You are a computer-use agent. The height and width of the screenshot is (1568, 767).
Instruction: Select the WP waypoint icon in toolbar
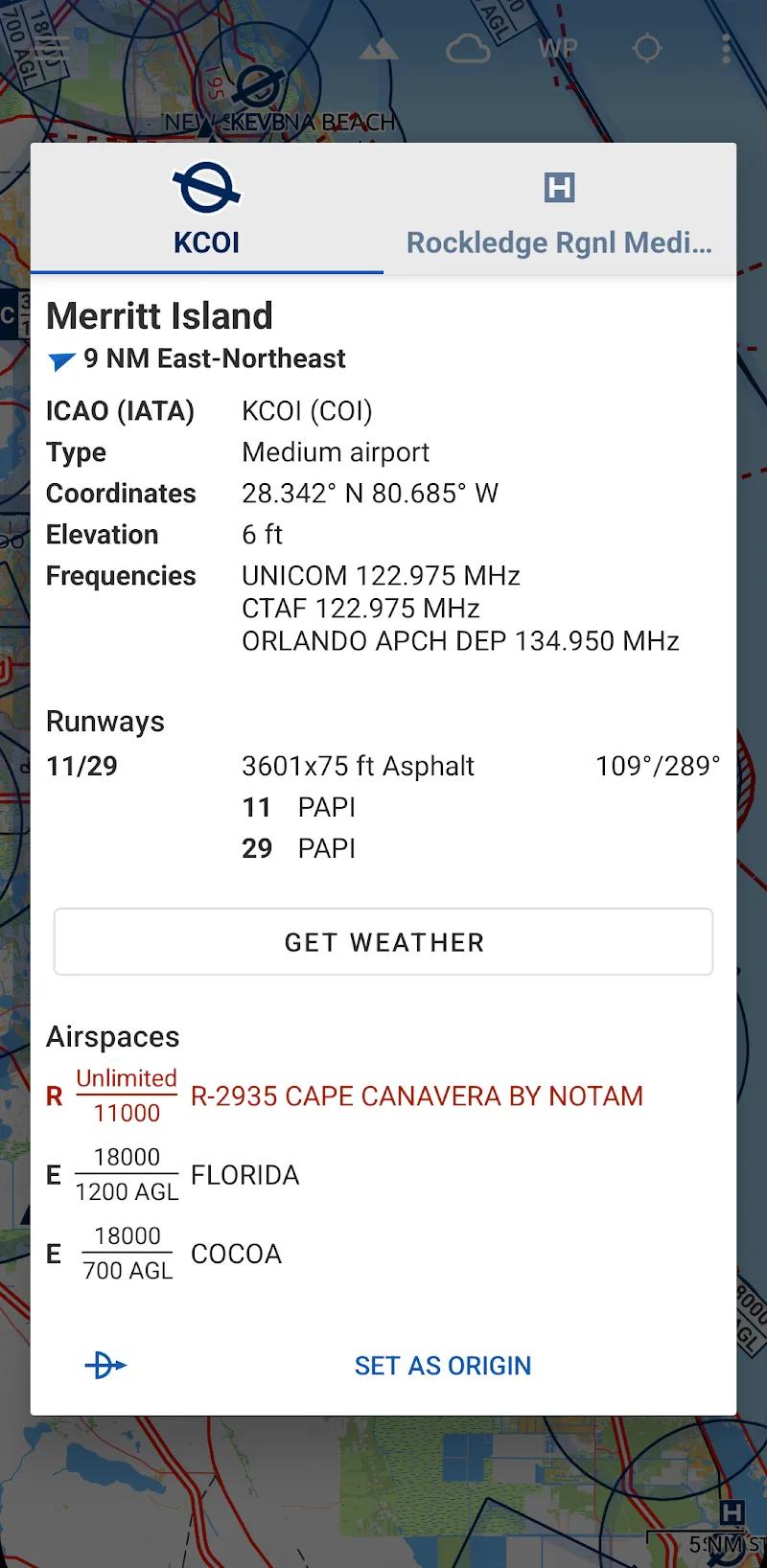(560, 47)
